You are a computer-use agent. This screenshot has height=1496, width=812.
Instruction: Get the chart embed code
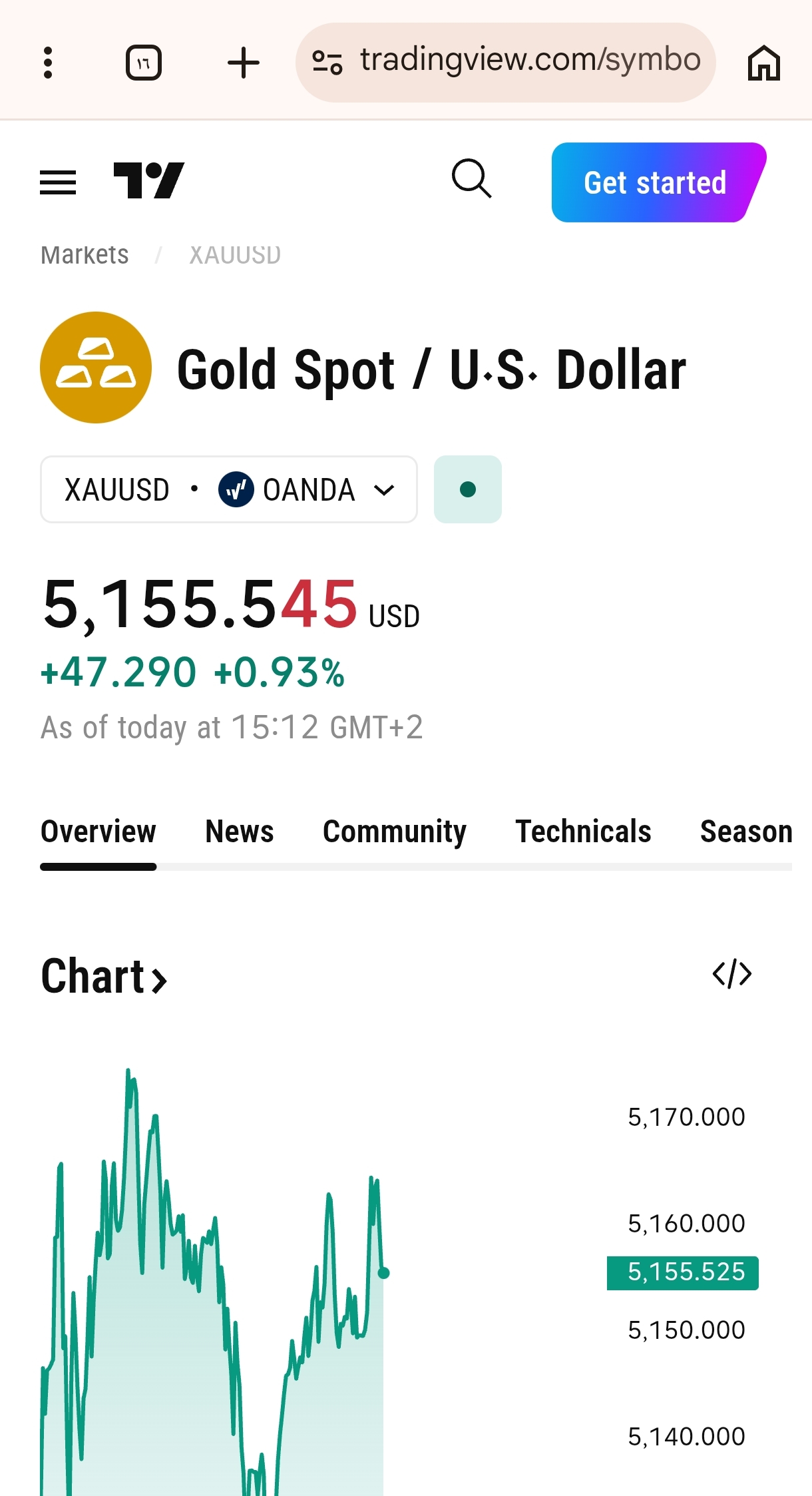click(x=732, y=974)
